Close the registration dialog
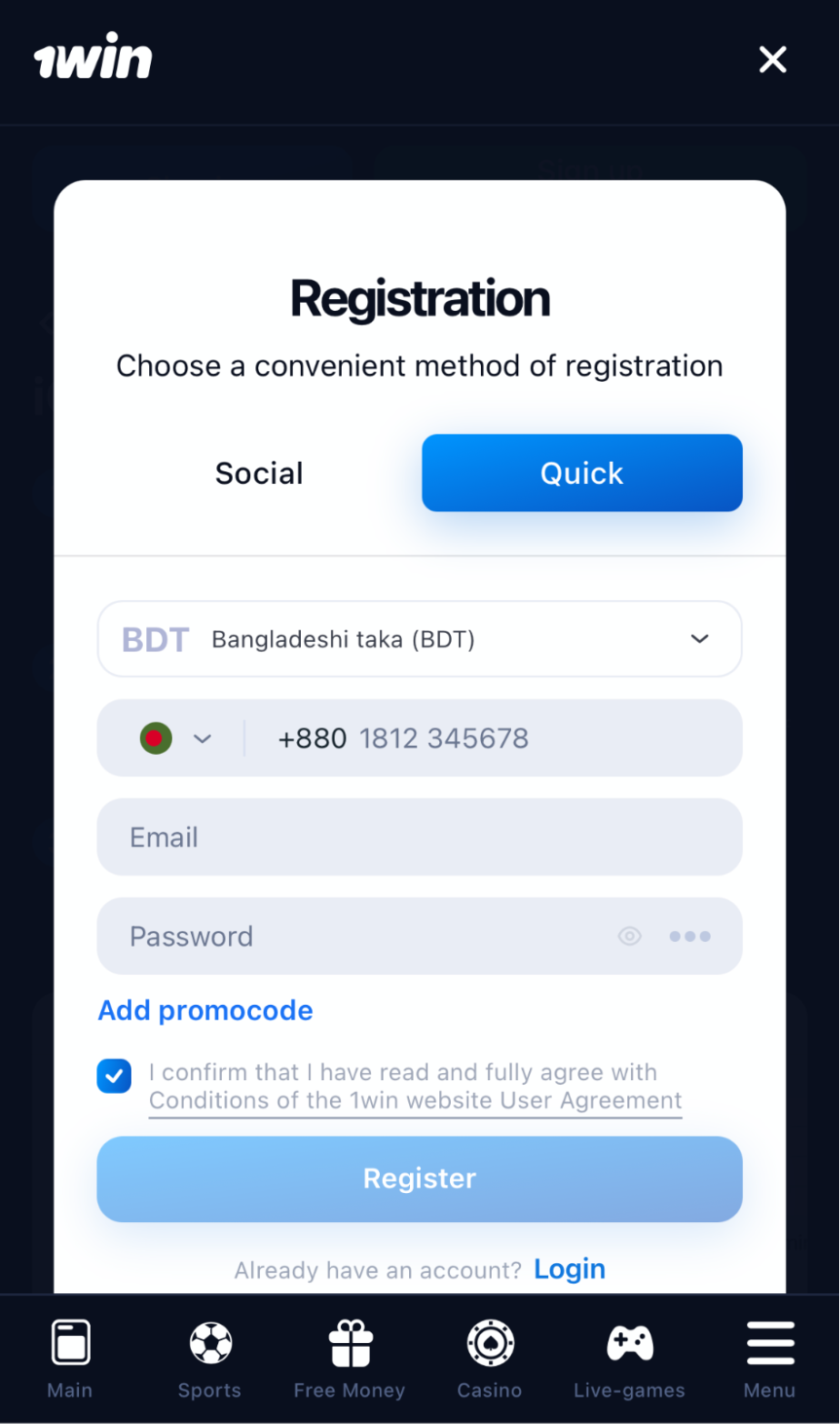The width and height of the screenshot is (840, 1424). [x=772, y=60]
